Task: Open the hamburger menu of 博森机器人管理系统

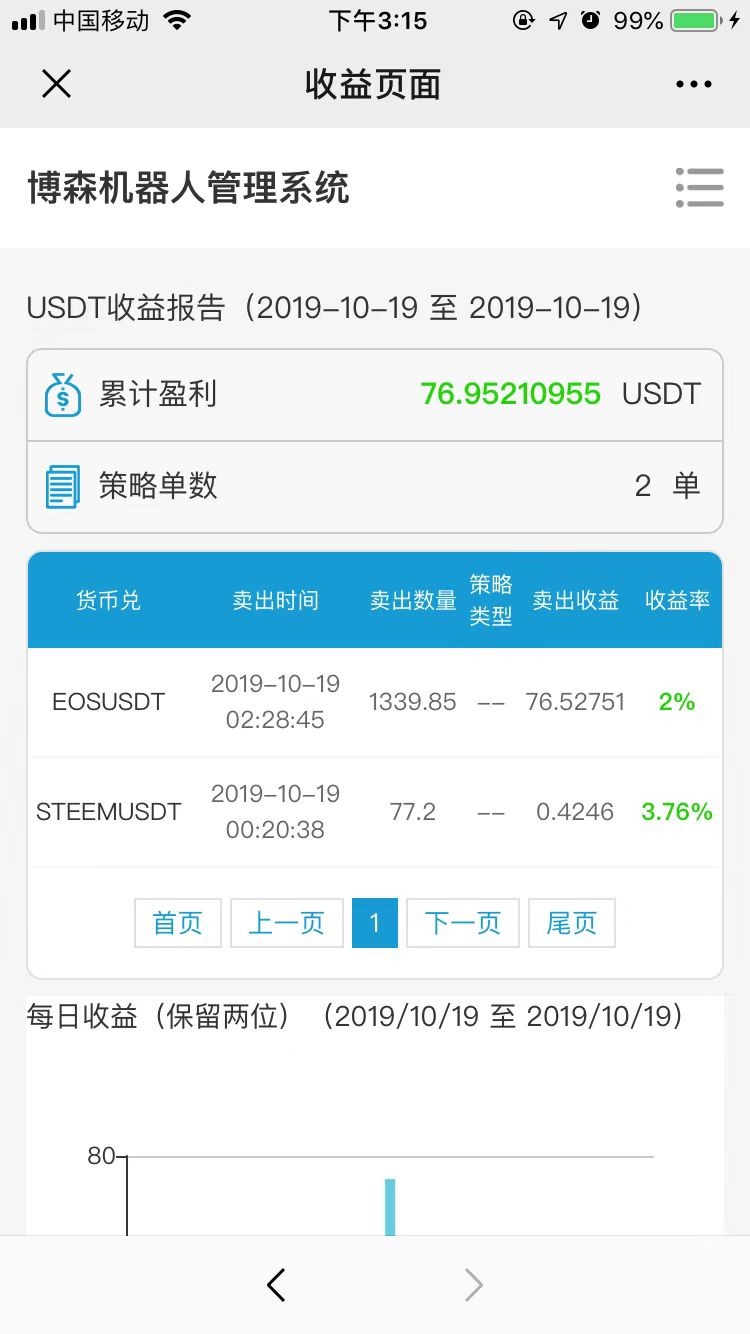Action: [x=699, y=187]
